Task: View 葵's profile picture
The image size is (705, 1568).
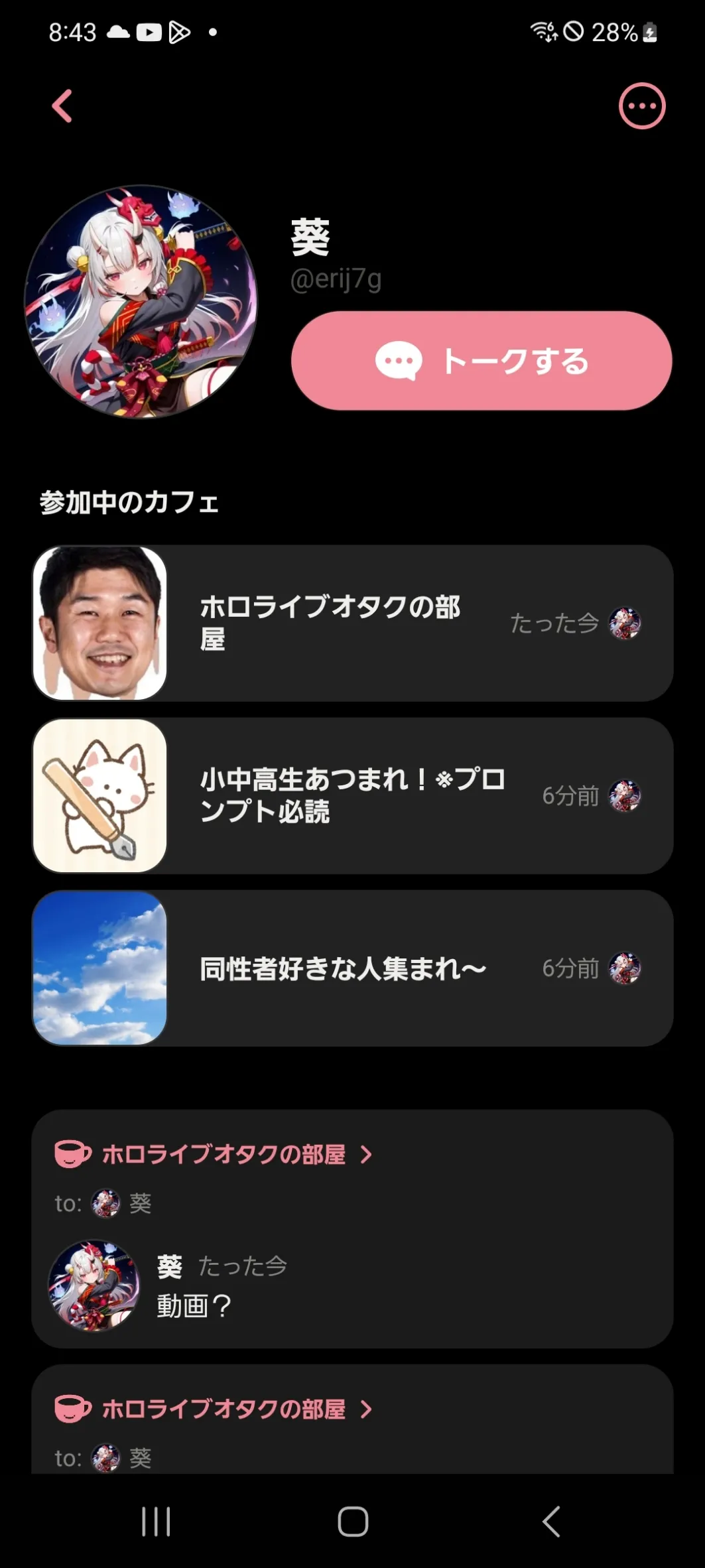Action: pos(141,302)
